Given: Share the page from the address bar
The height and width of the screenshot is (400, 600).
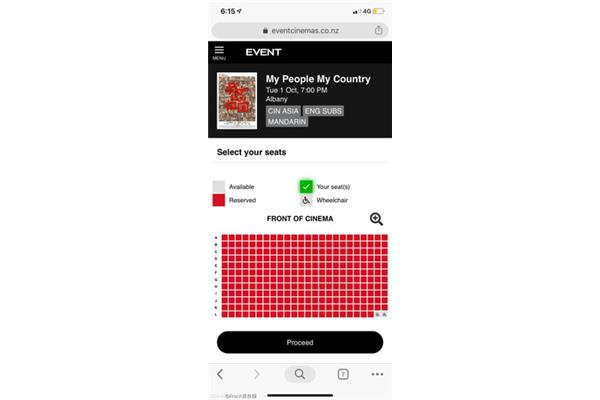Looking at the screenshot, I should [x=378, y=31].
